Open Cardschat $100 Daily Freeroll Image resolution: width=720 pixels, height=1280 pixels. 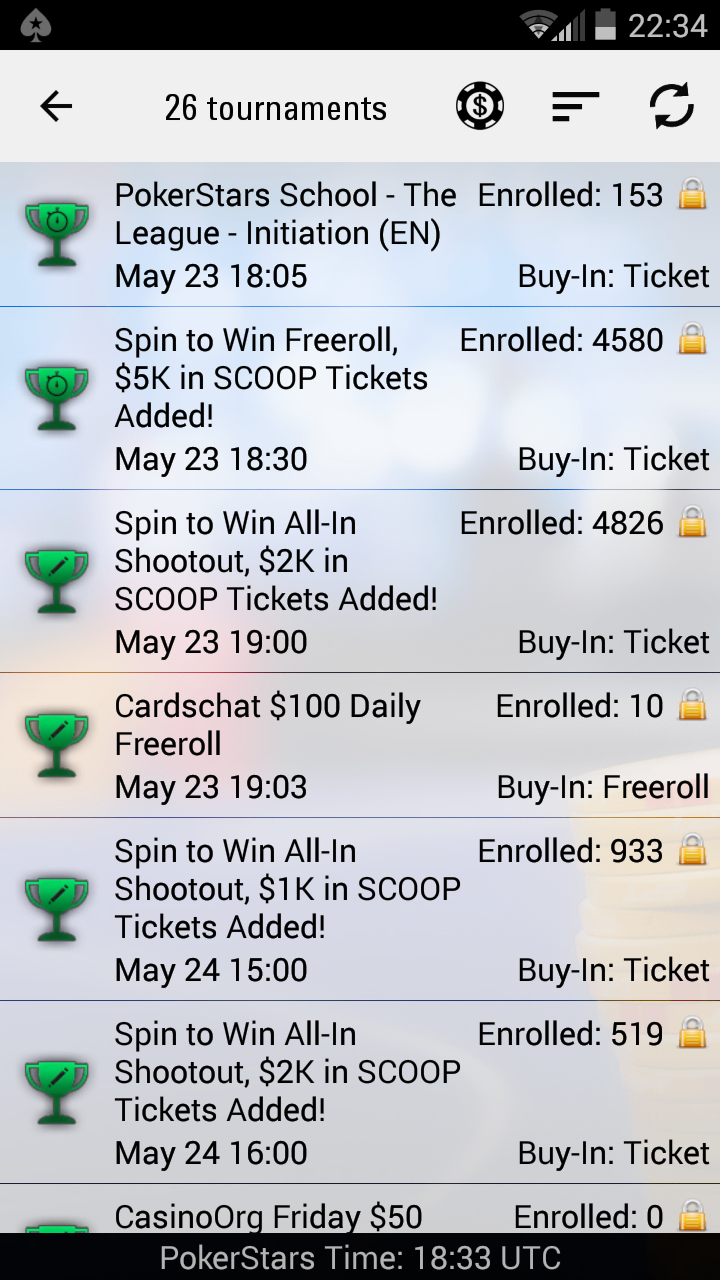pyautogui.click(x=360, y=745)
